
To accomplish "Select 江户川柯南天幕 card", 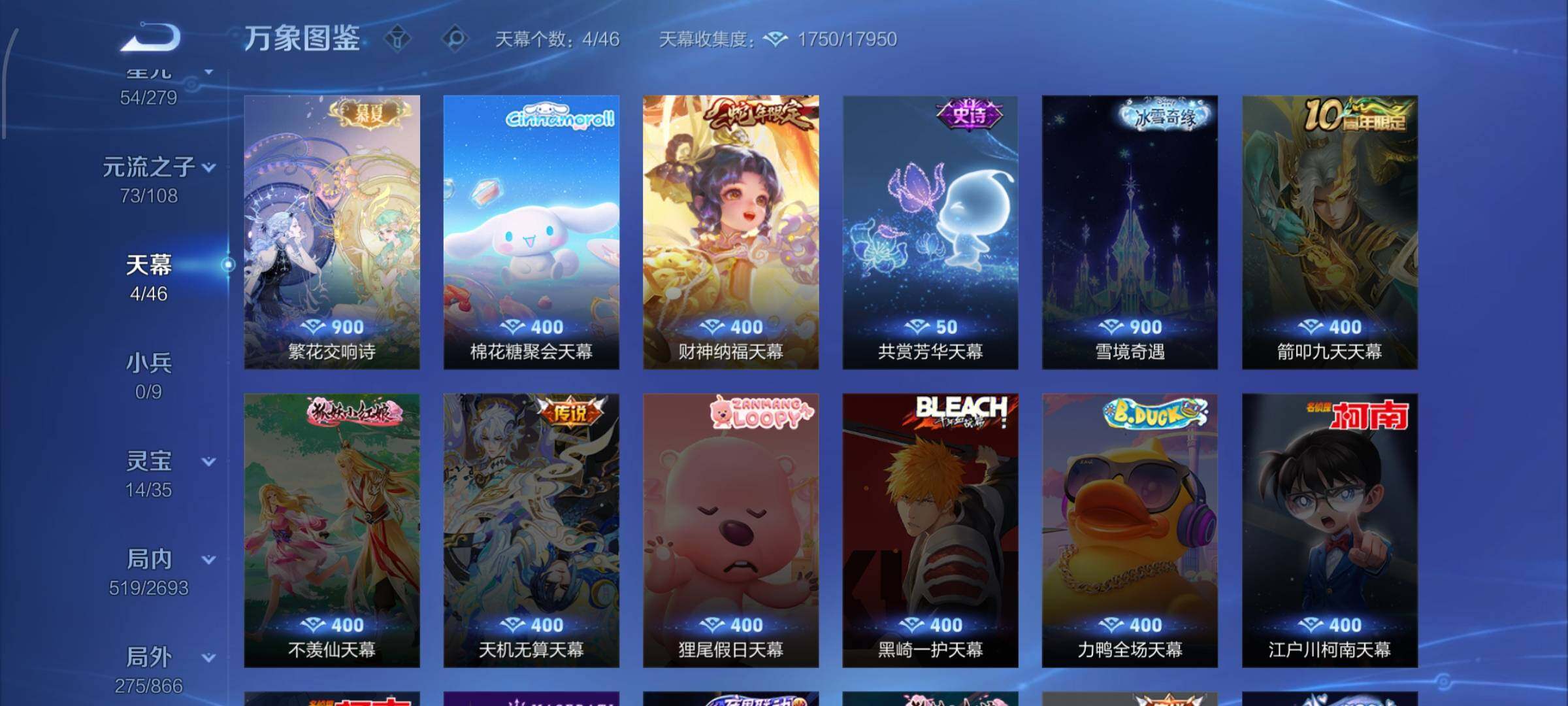I will click(x=1330, y=529).
